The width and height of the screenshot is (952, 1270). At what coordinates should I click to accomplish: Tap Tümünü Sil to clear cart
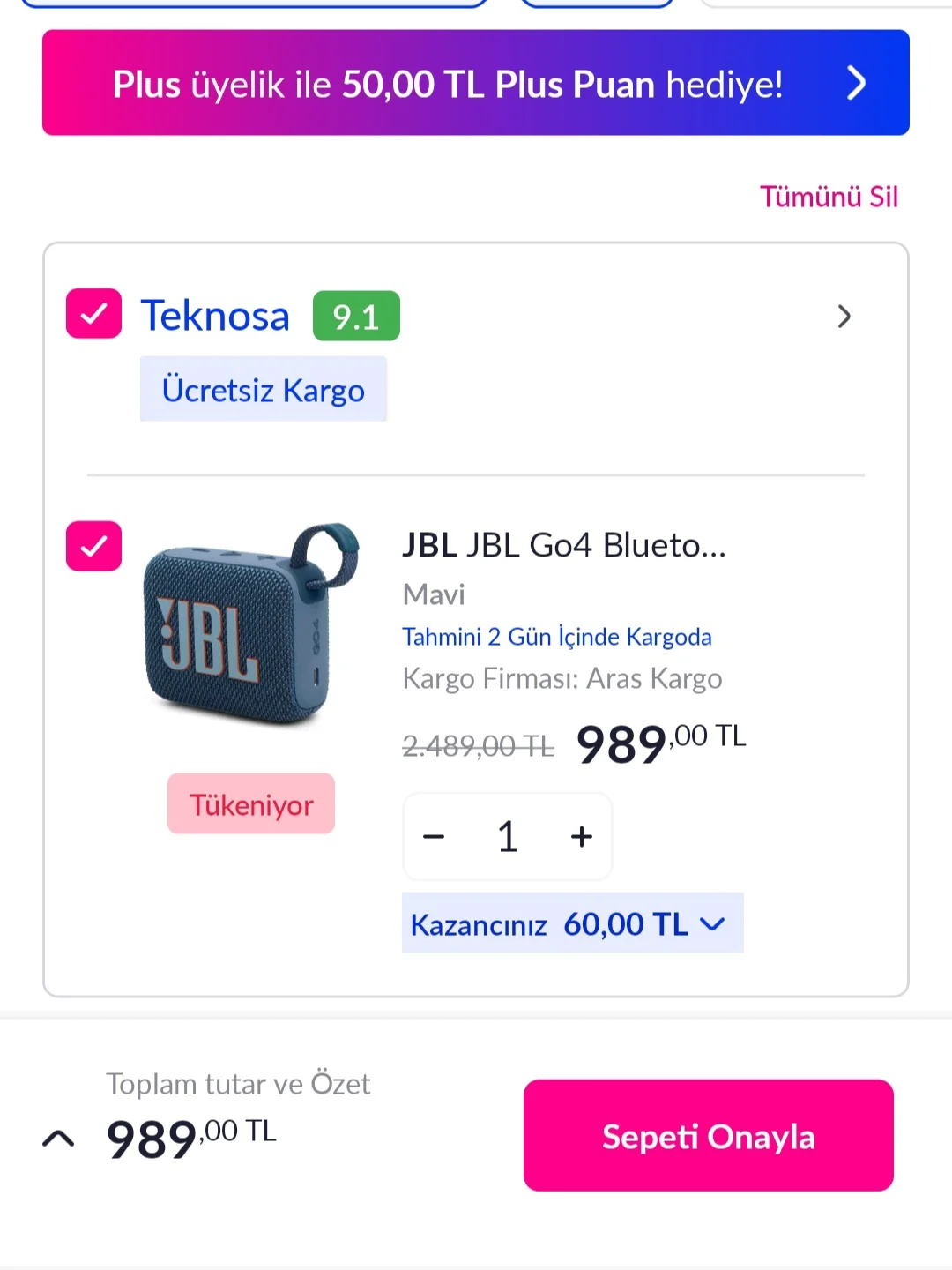pyautogui.click(x=829, y=197)
